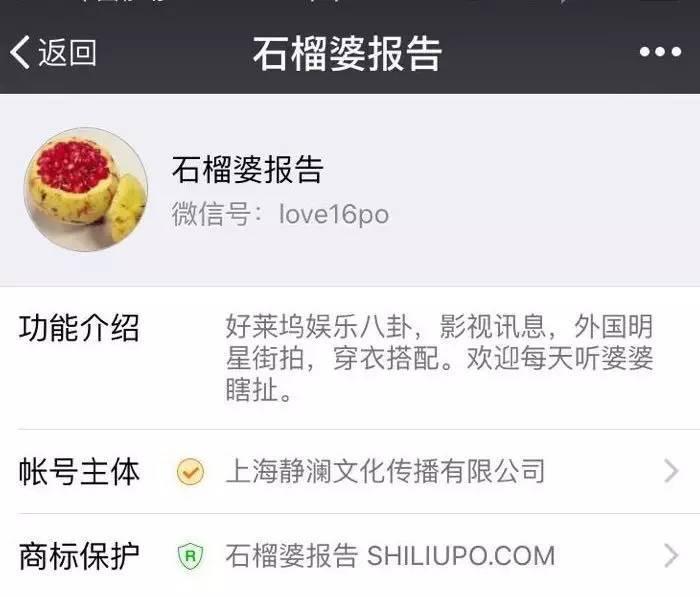
Task: Open 商标保护 trademark details row
Action: pos(350,555)
